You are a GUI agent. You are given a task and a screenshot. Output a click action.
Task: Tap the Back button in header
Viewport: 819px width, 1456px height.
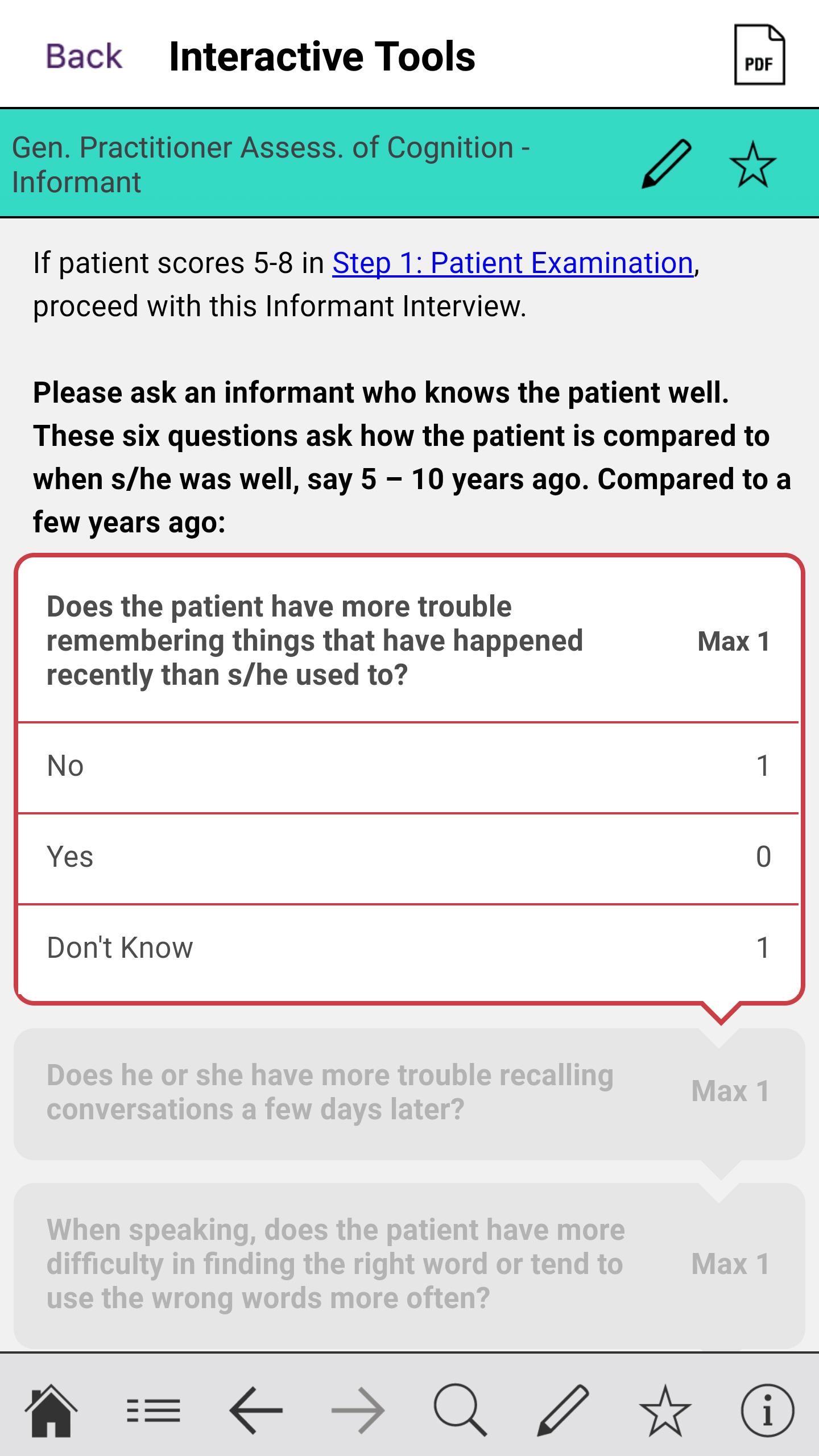[84, 57]
